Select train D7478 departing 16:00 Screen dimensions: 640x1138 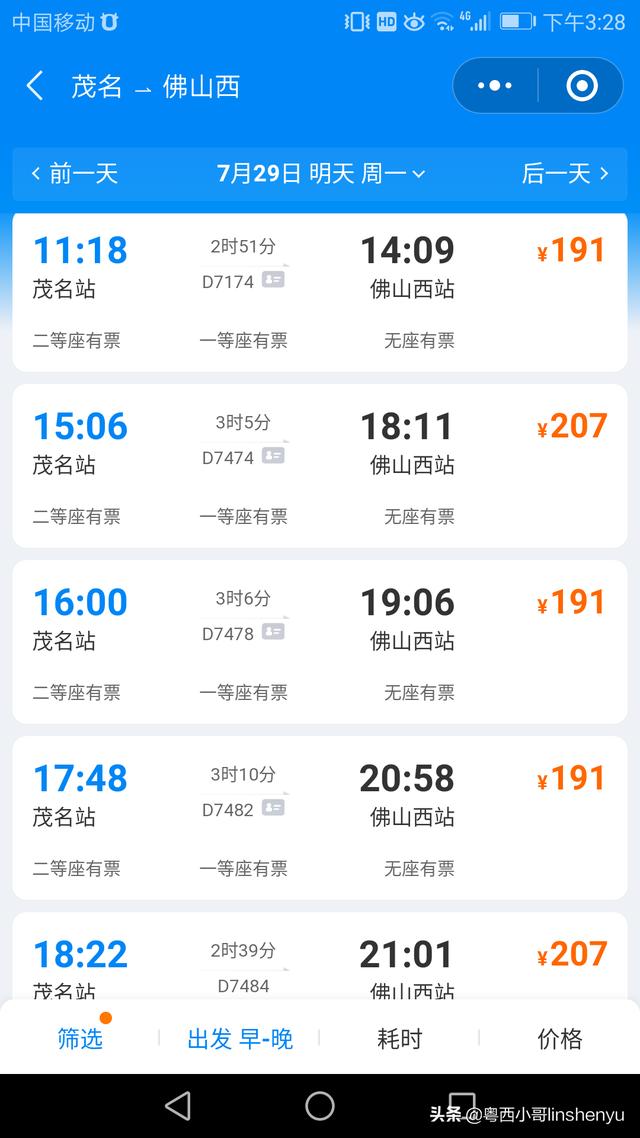click(x=320, y=642)
